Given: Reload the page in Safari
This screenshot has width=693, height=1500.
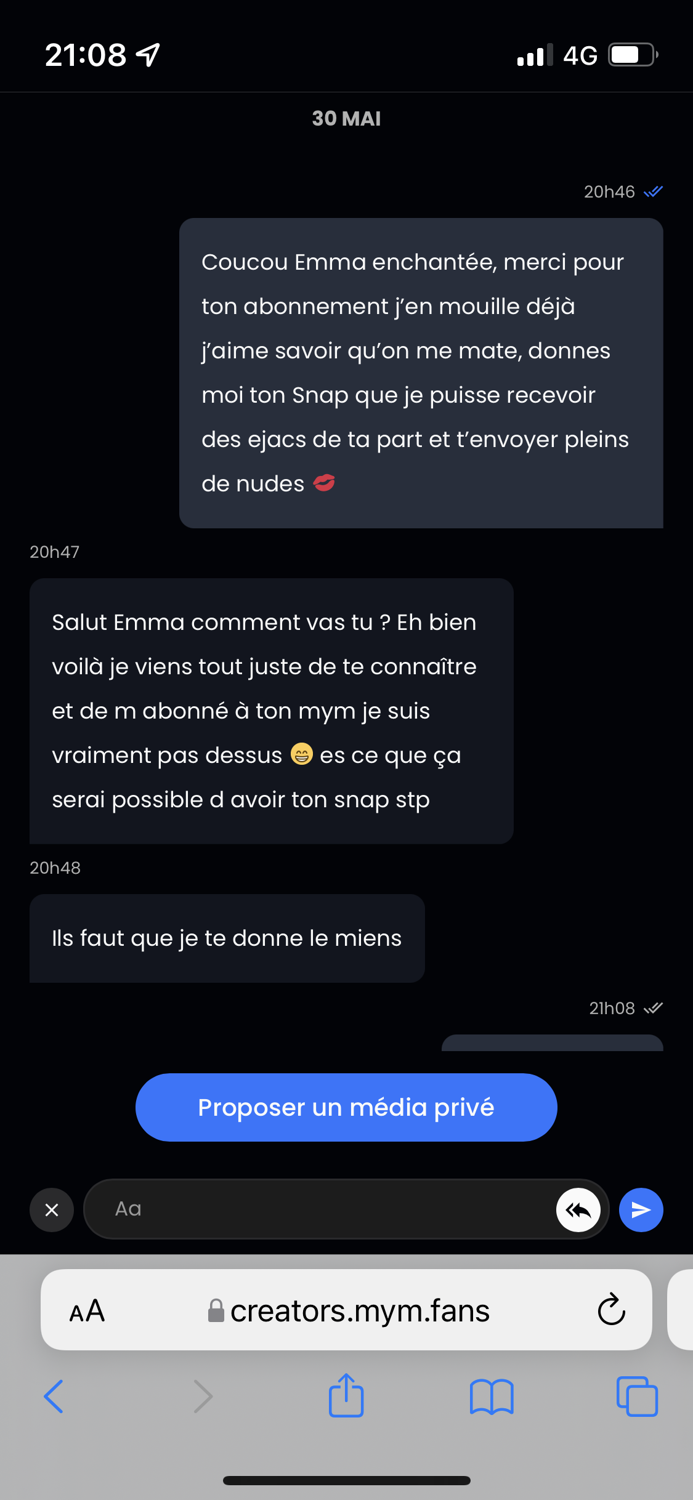Looking at the screenshot, I should click(x=611, y=1310).
